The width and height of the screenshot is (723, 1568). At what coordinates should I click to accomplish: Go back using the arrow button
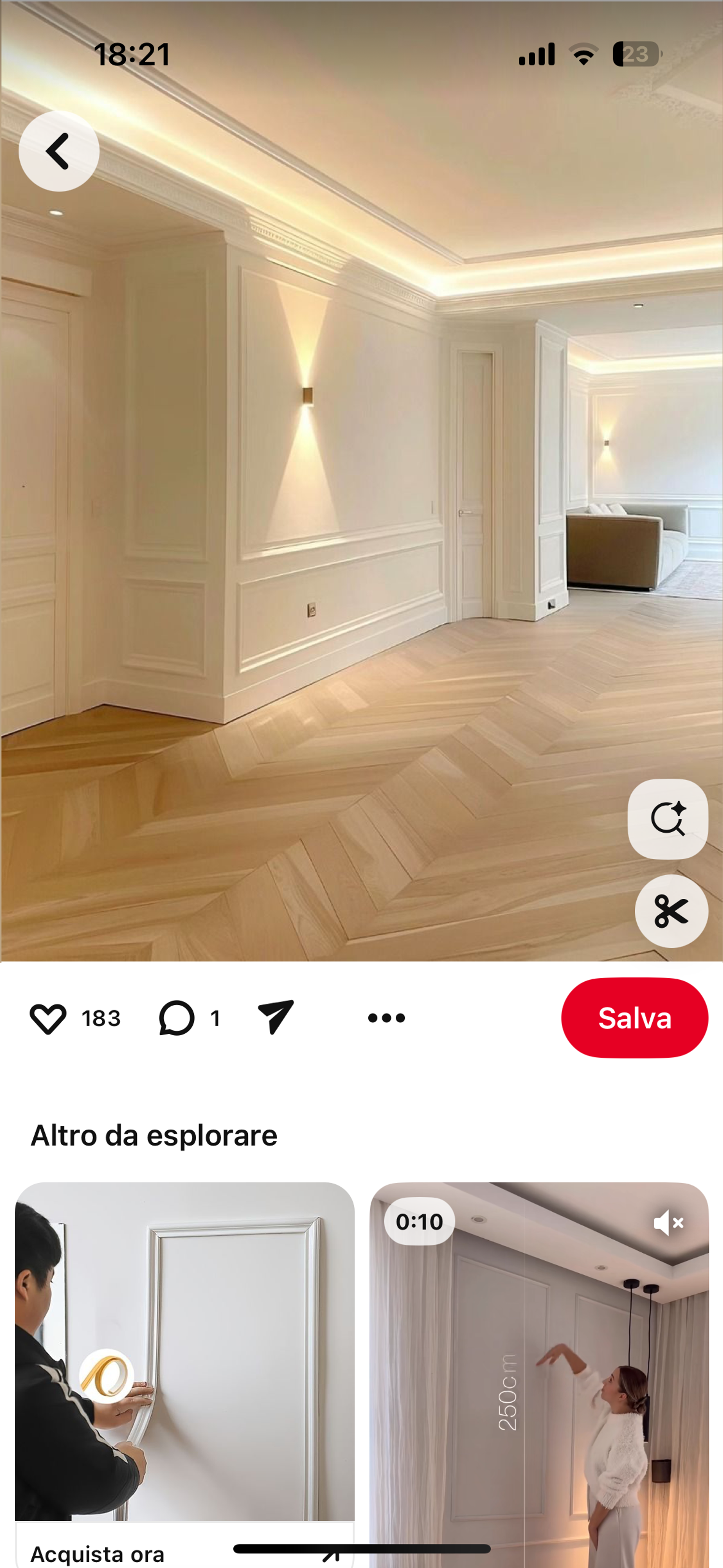point(59,151)
